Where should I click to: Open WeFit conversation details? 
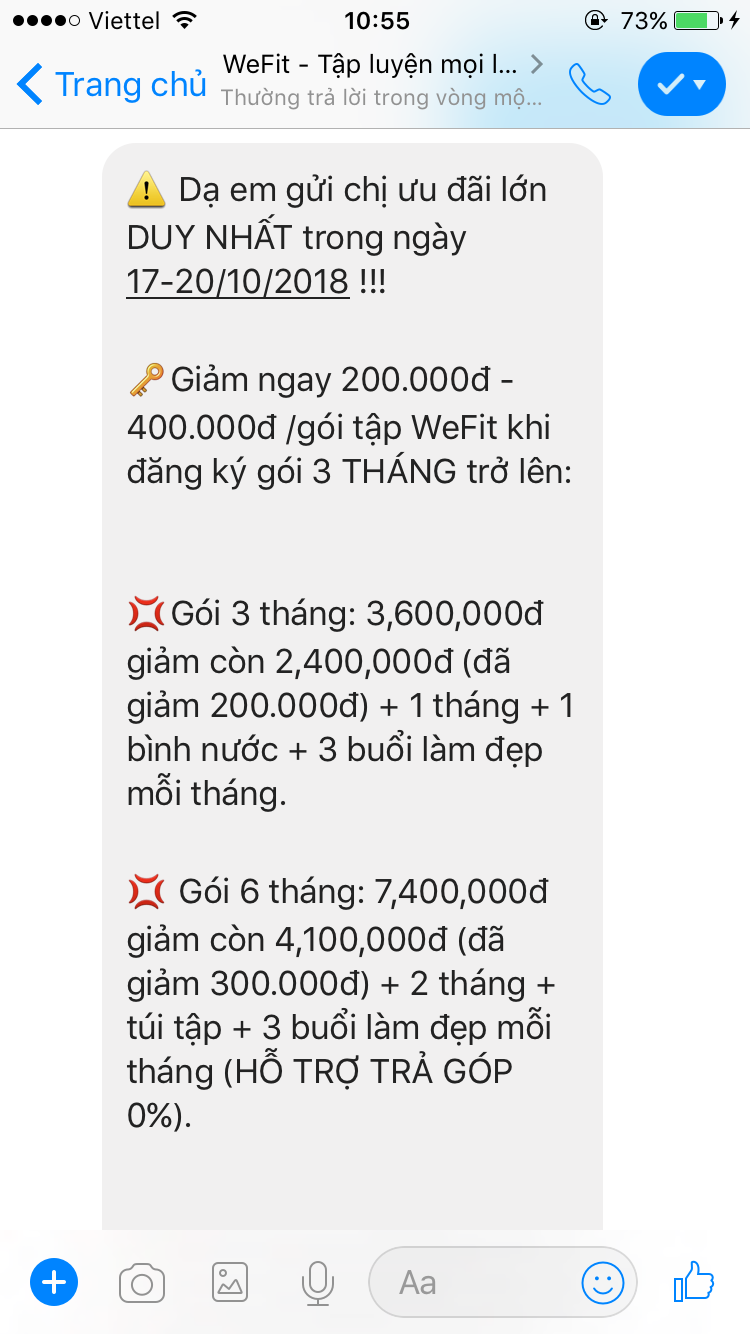pyautogui.click(x=382, y=80)
